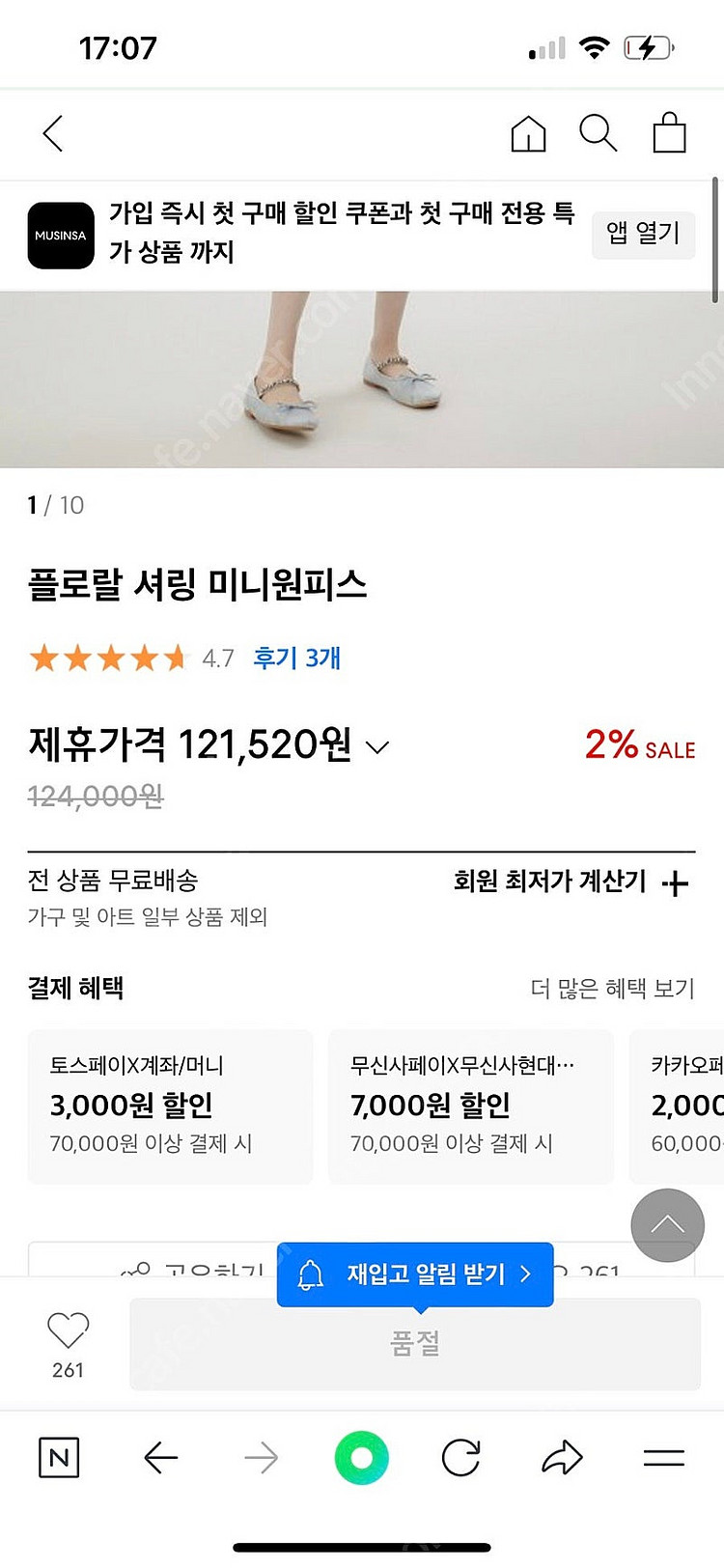Expand 회원 최저가 계산기 with the plus
Image resolution: width=724 pixels, height=1568 pixels.
click(x=676, y=882)
